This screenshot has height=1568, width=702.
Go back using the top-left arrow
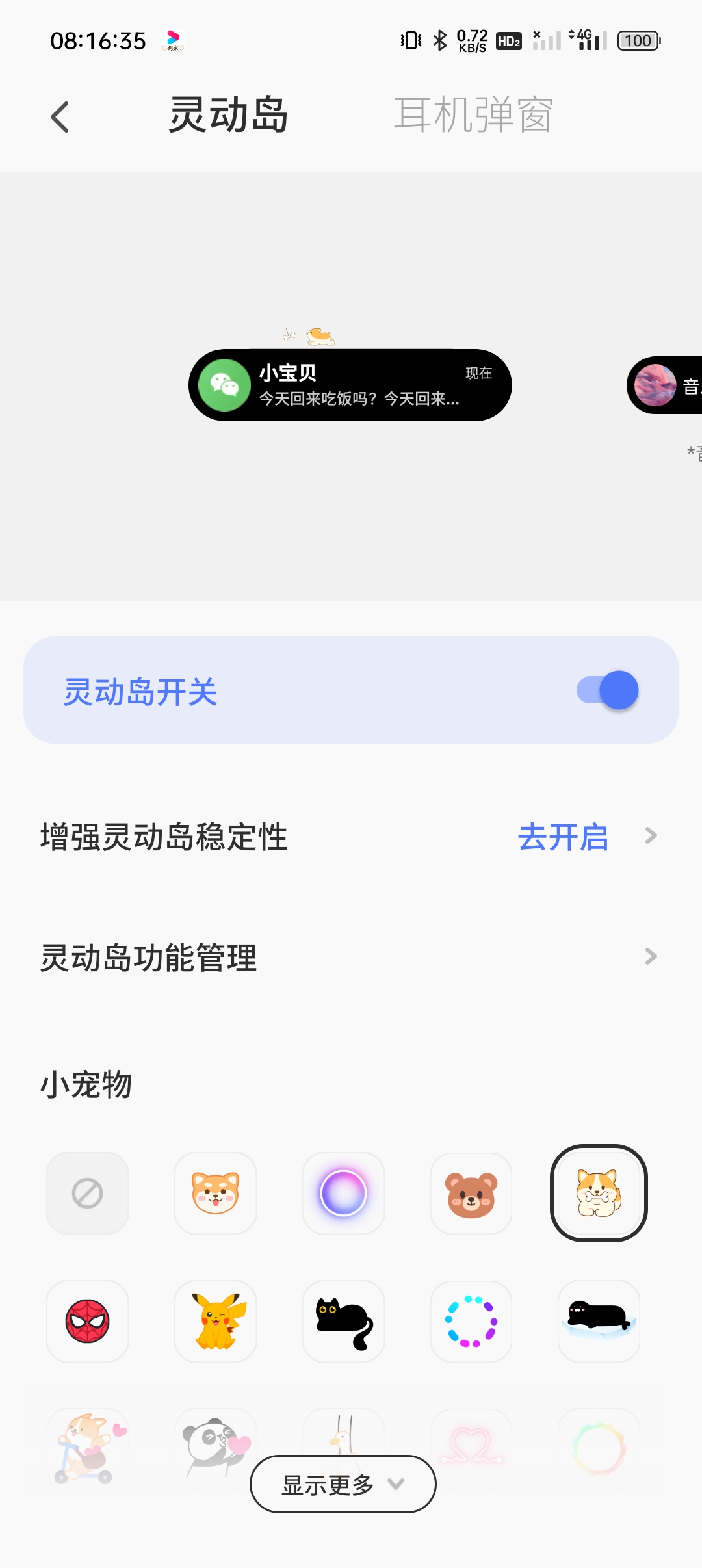coord(60,117)
